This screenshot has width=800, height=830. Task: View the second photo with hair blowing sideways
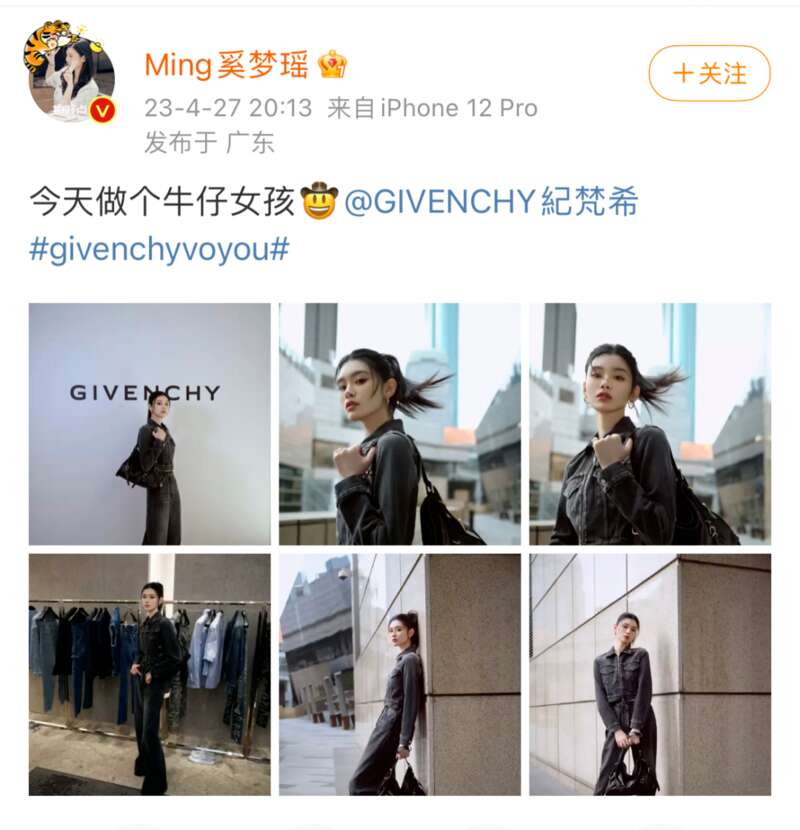tap(399, 424)
